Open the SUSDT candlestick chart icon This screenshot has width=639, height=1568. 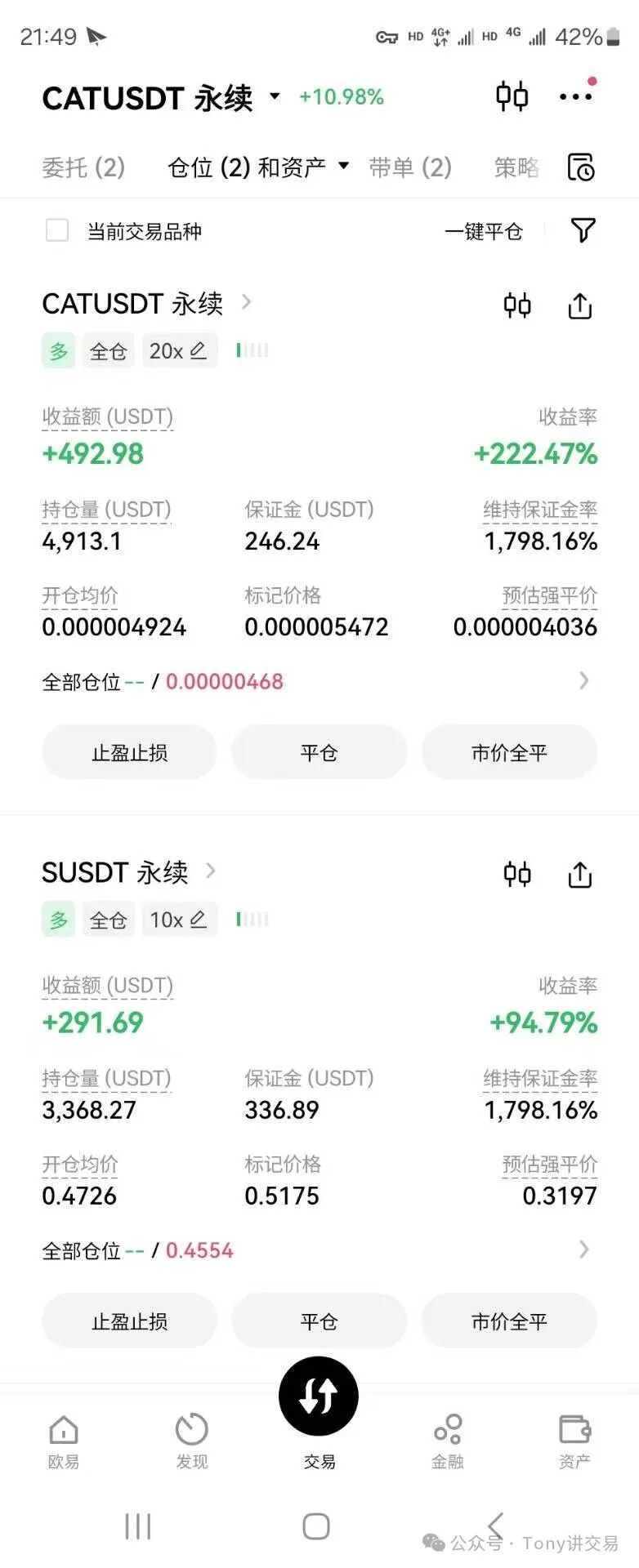516,874
